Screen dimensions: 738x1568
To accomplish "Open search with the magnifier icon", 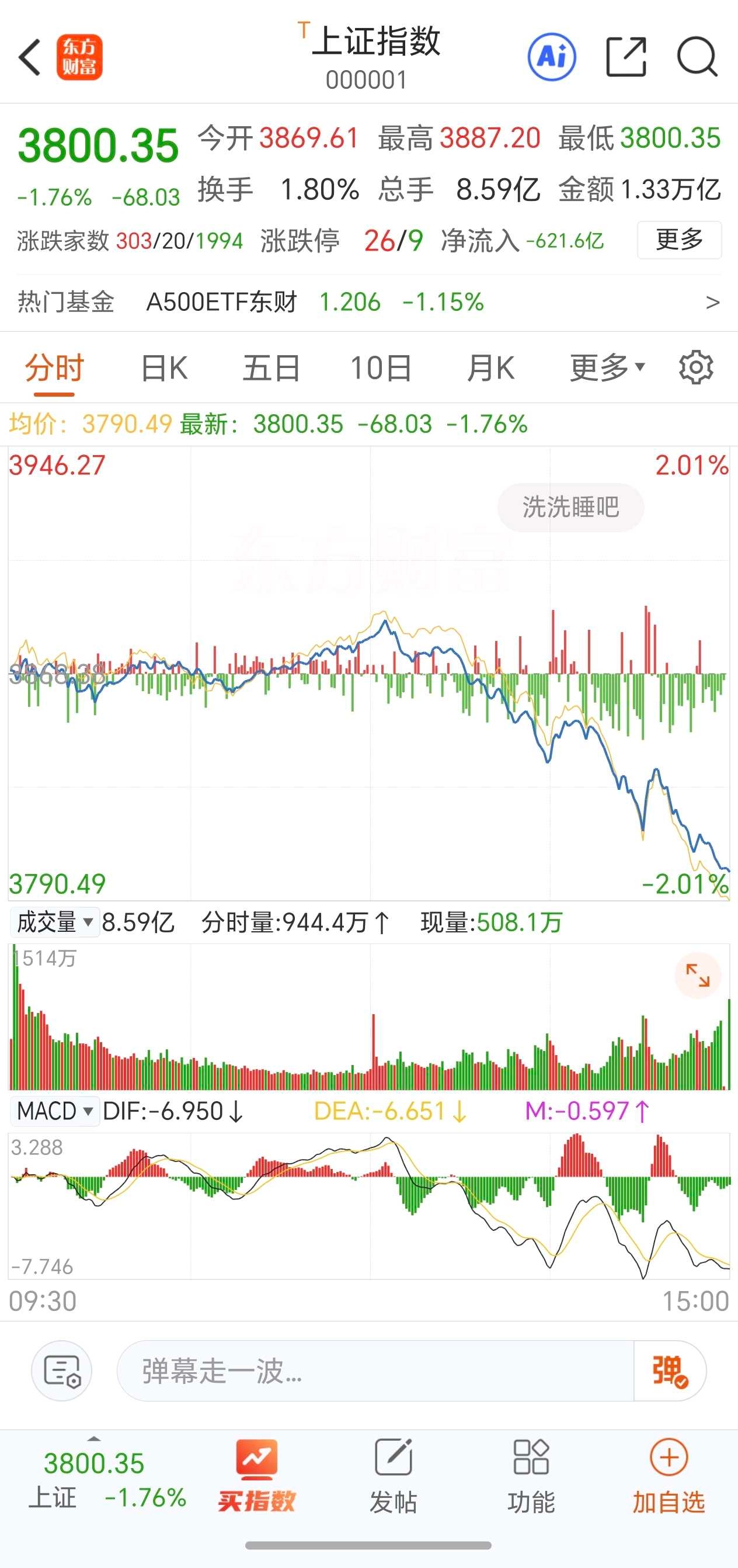I will click(697, 57).
